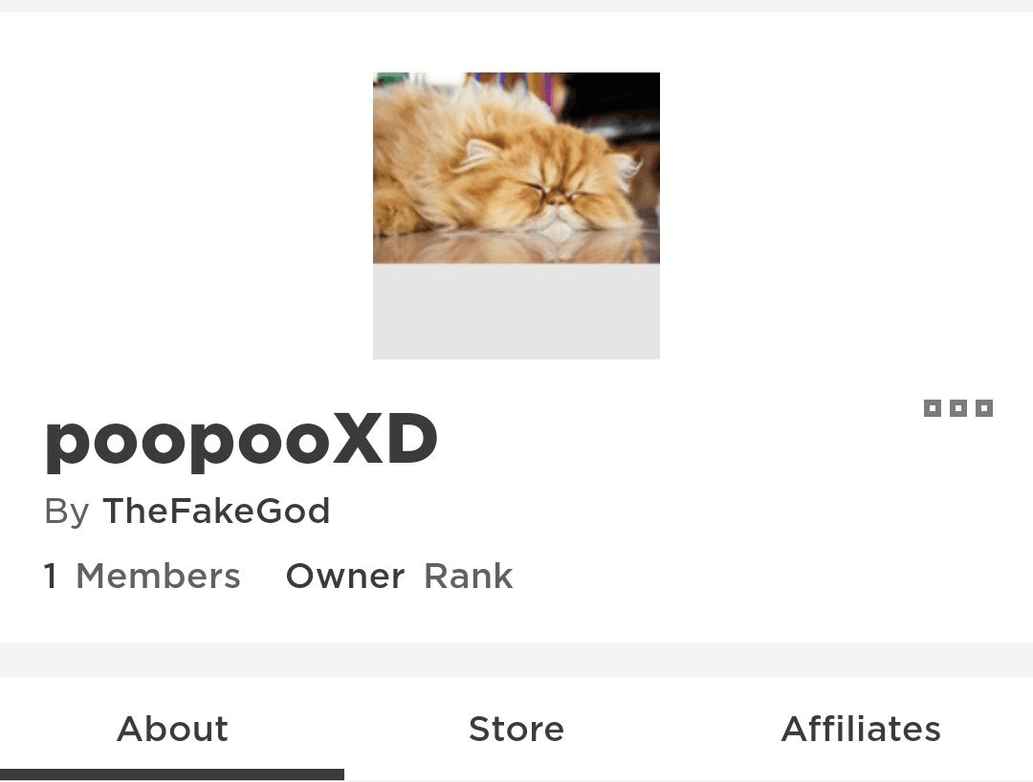The image size is (1033, 782).
Task: Switch to the Affiliates tab
Action: (860, 729)
